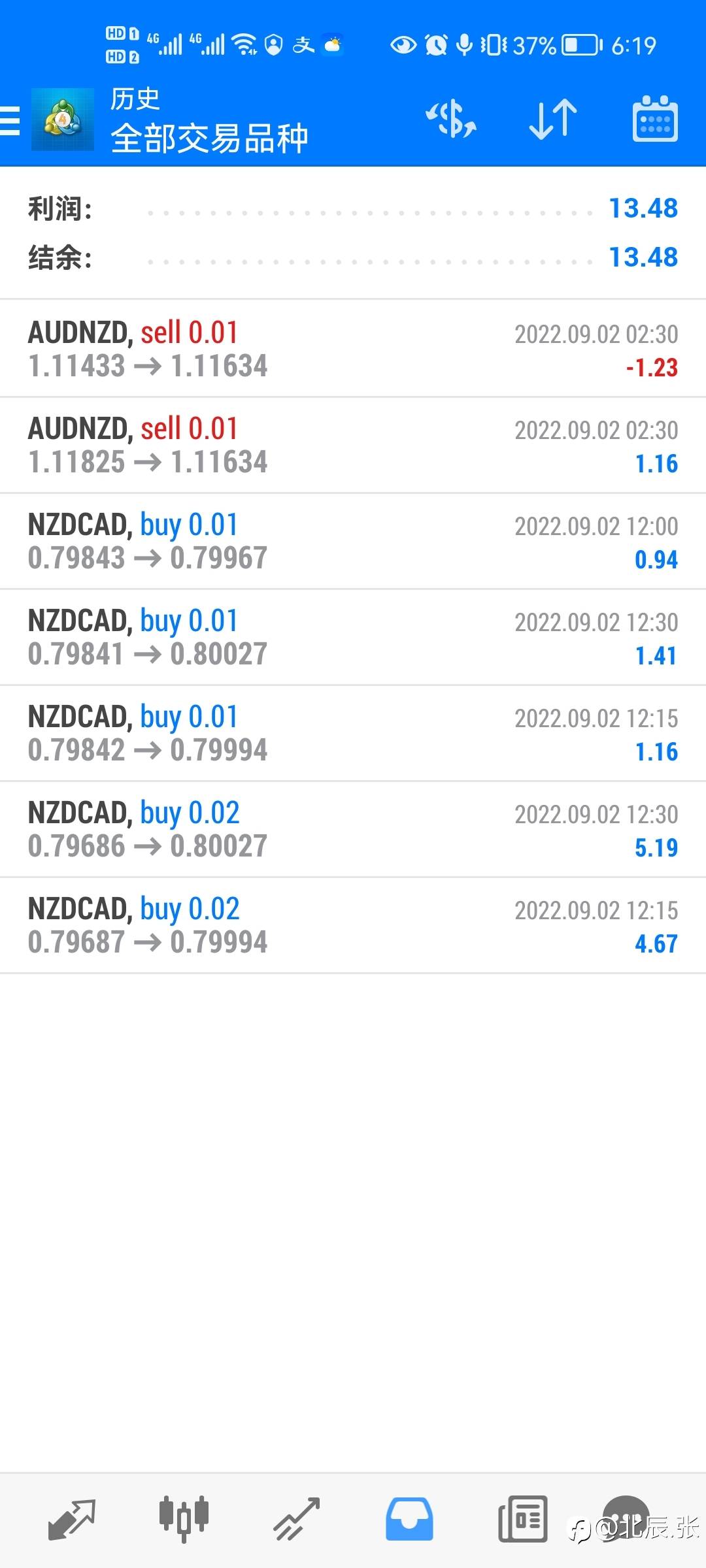Viewport: 706px width, 1568px height.
Task: Choose history period with calendar icon
Action: click(655, 120)
